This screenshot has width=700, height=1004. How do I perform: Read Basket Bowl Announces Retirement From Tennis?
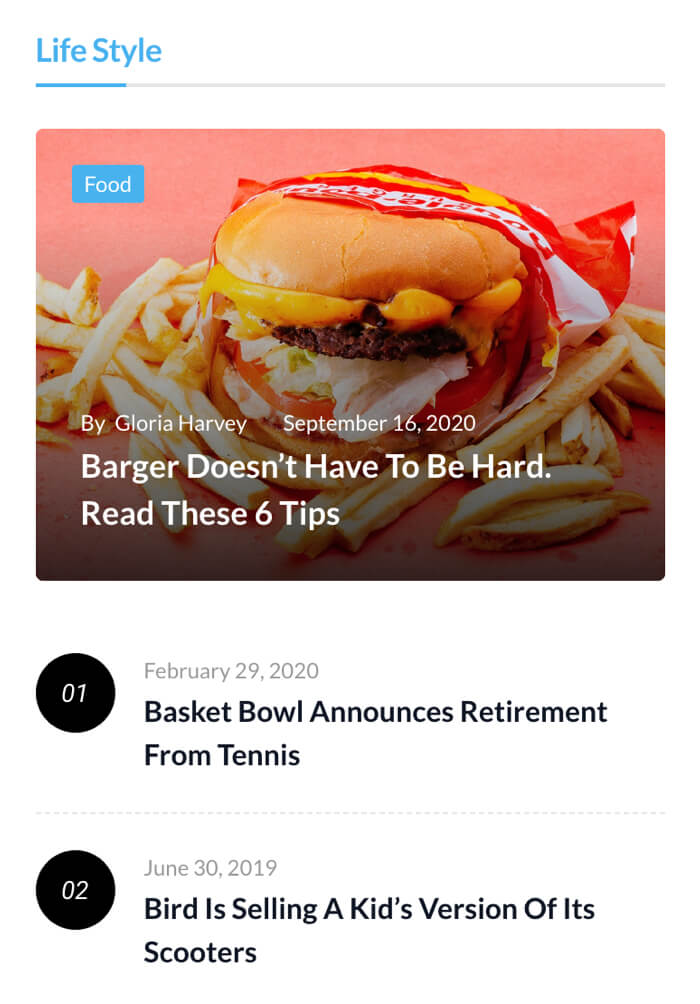[x=375, y=733]
